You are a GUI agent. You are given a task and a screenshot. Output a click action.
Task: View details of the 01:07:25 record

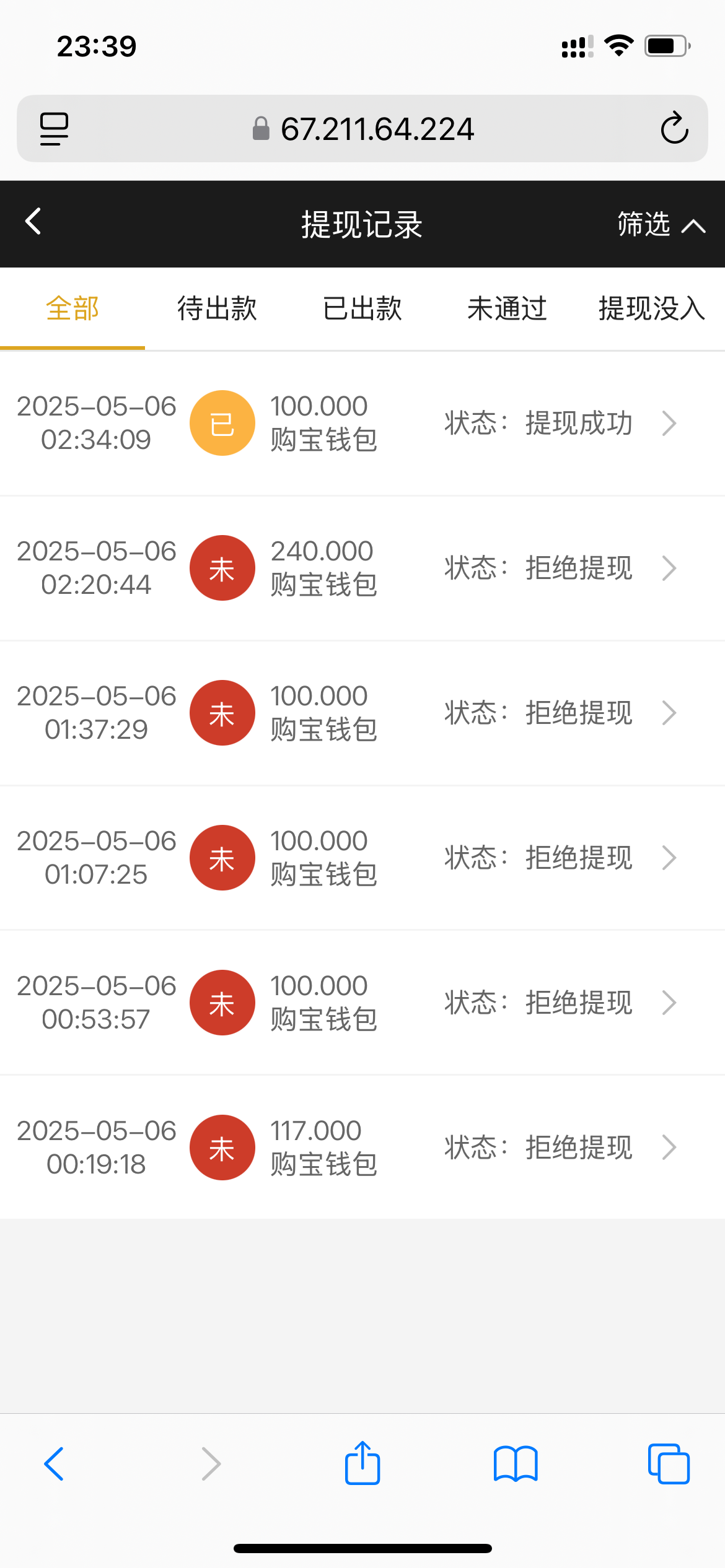tap(362, 858)
